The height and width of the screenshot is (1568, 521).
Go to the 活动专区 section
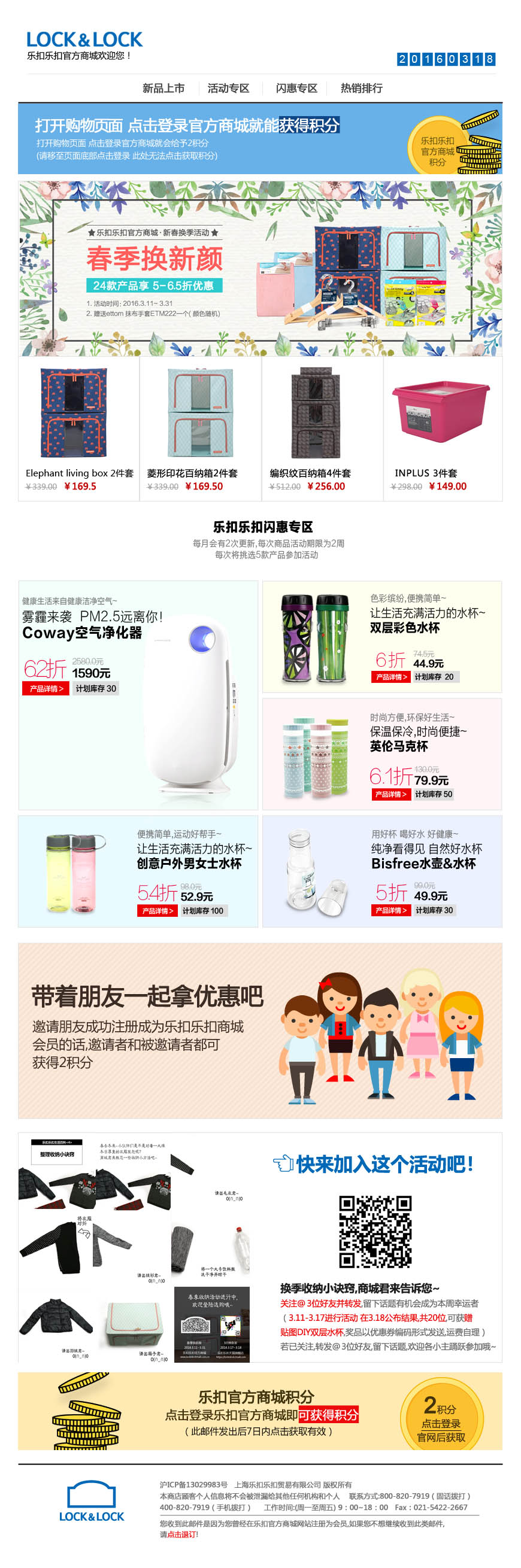(228, 88)
